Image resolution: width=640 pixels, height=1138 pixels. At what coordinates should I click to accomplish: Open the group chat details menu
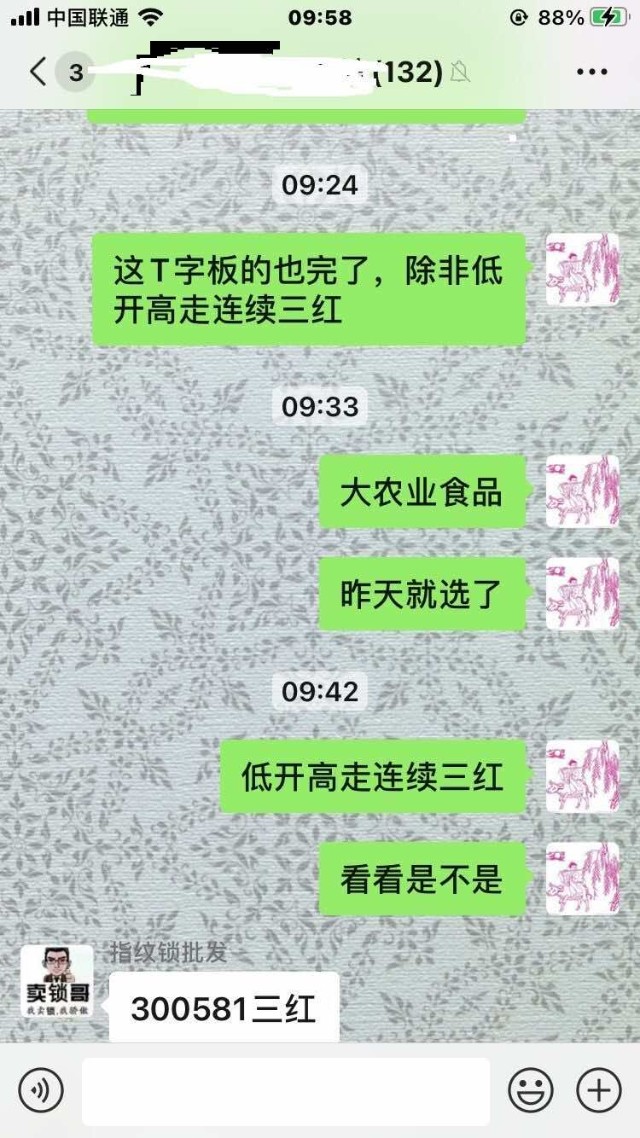pyautogui.click(x=592, y=72)
